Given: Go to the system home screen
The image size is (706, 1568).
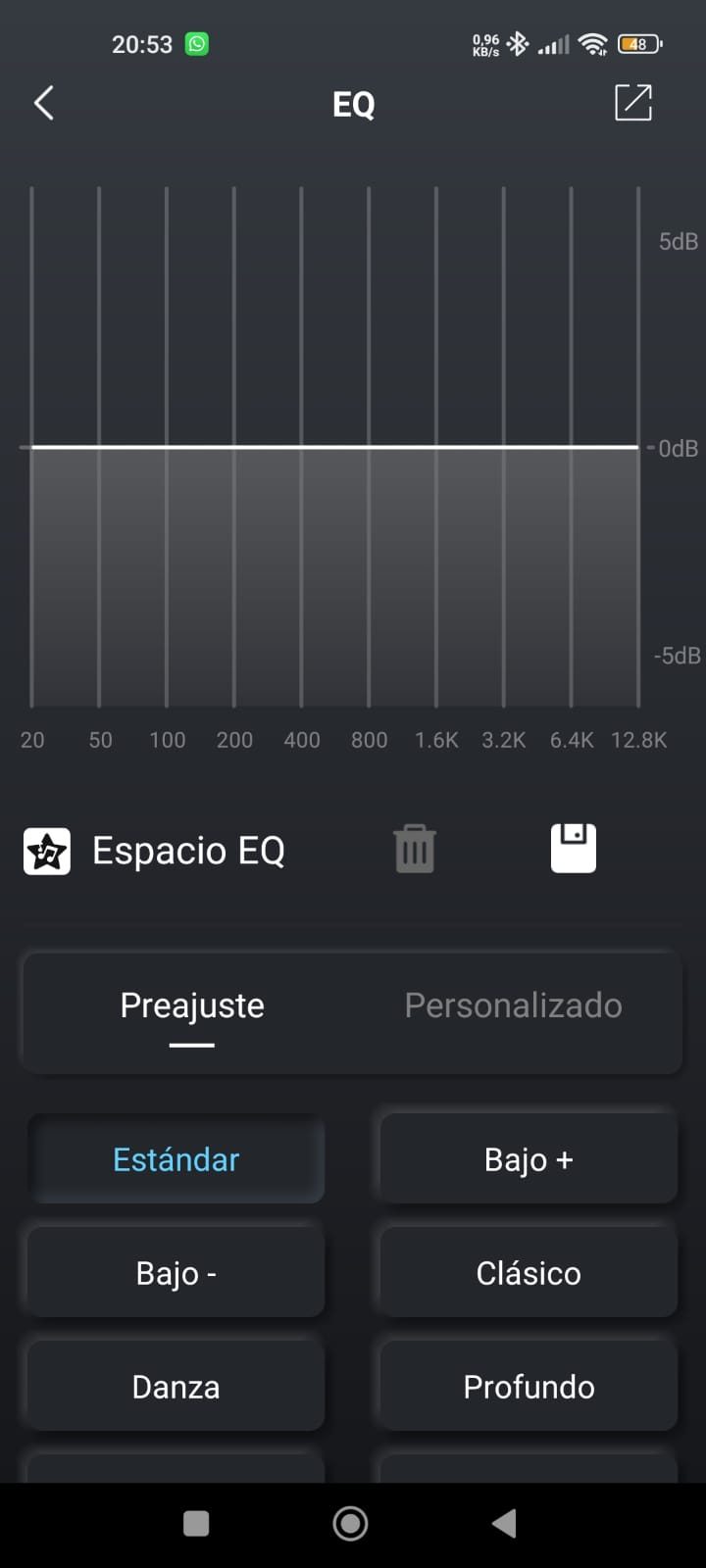Looking at the screenshot, I should point(351,1523).
